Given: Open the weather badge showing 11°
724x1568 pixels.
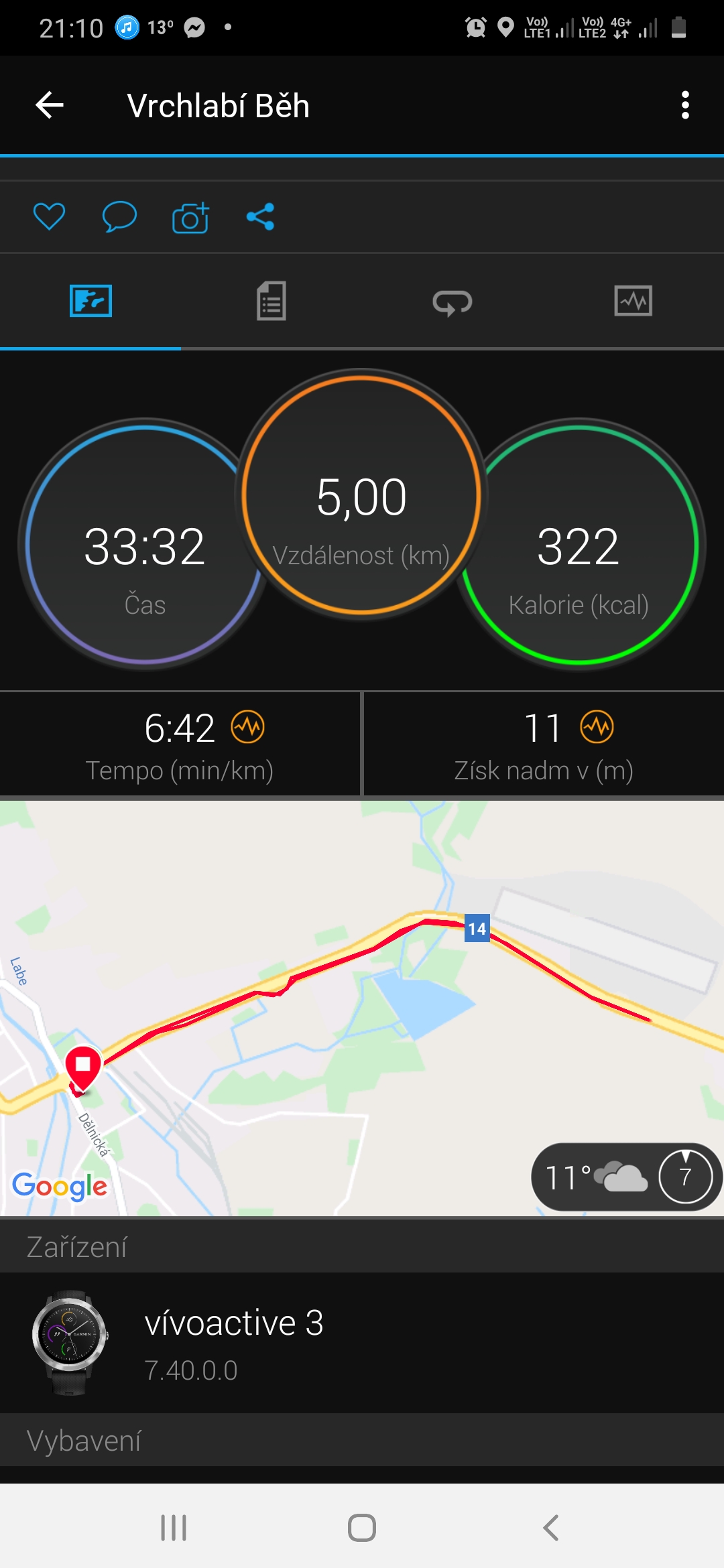Looking at the screenshot, I should coord(626,1177).
